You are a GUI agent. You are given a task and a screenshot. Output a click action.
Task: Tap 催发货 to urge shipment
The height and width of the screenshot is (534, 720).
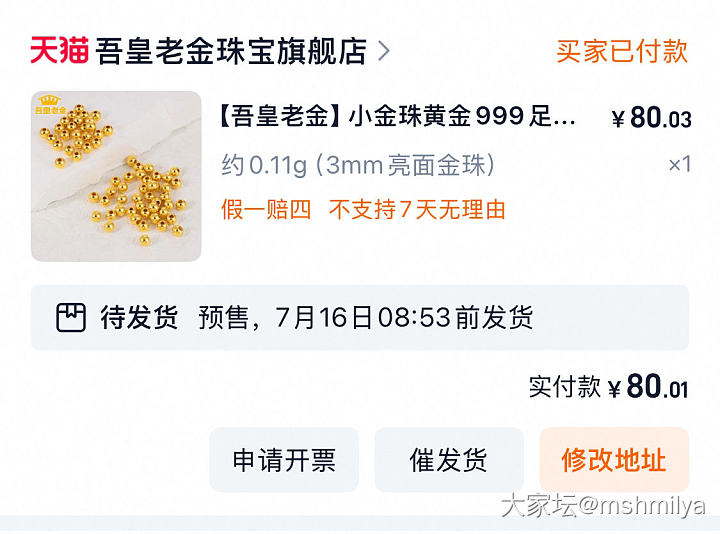[x=449, y=460]
